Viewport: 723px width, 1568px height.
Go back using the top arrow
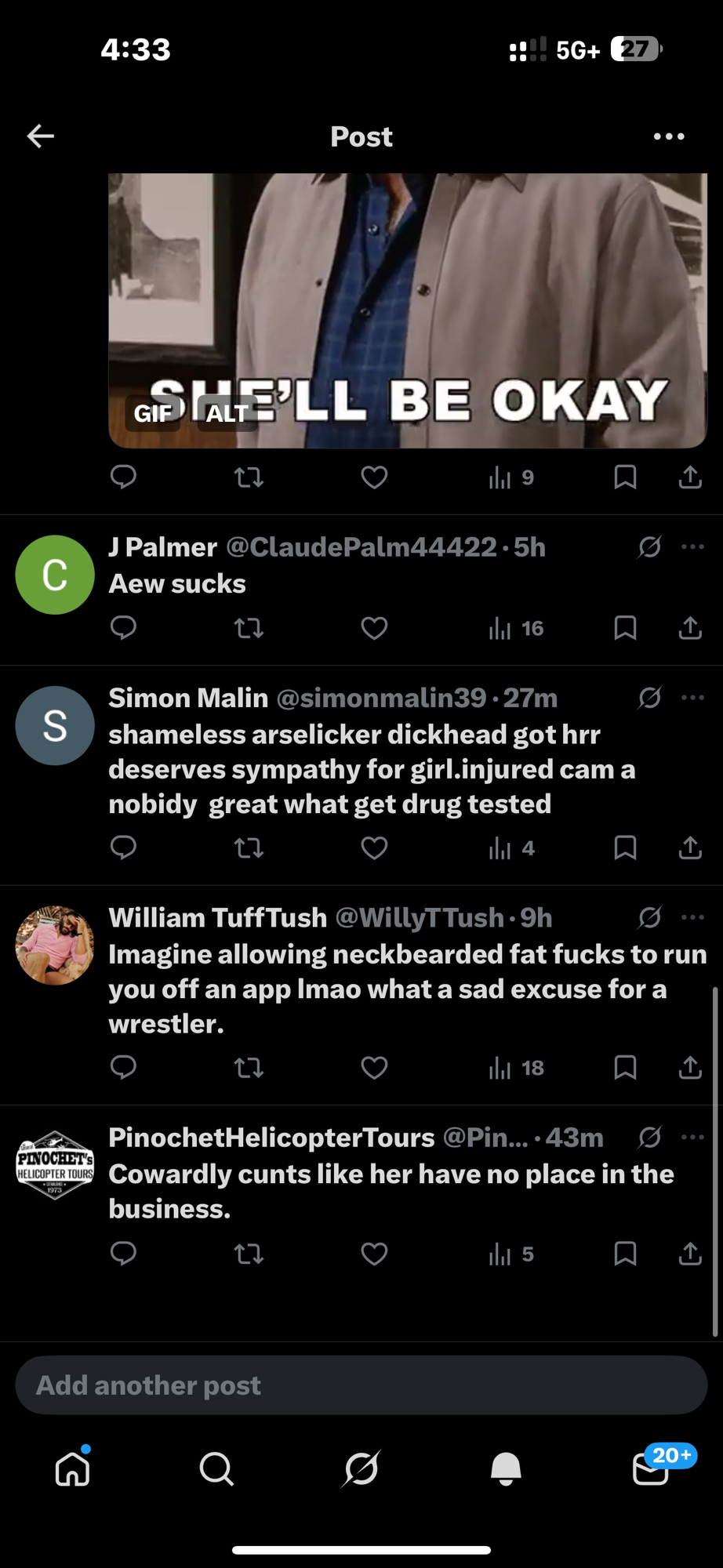pos(41,136)
